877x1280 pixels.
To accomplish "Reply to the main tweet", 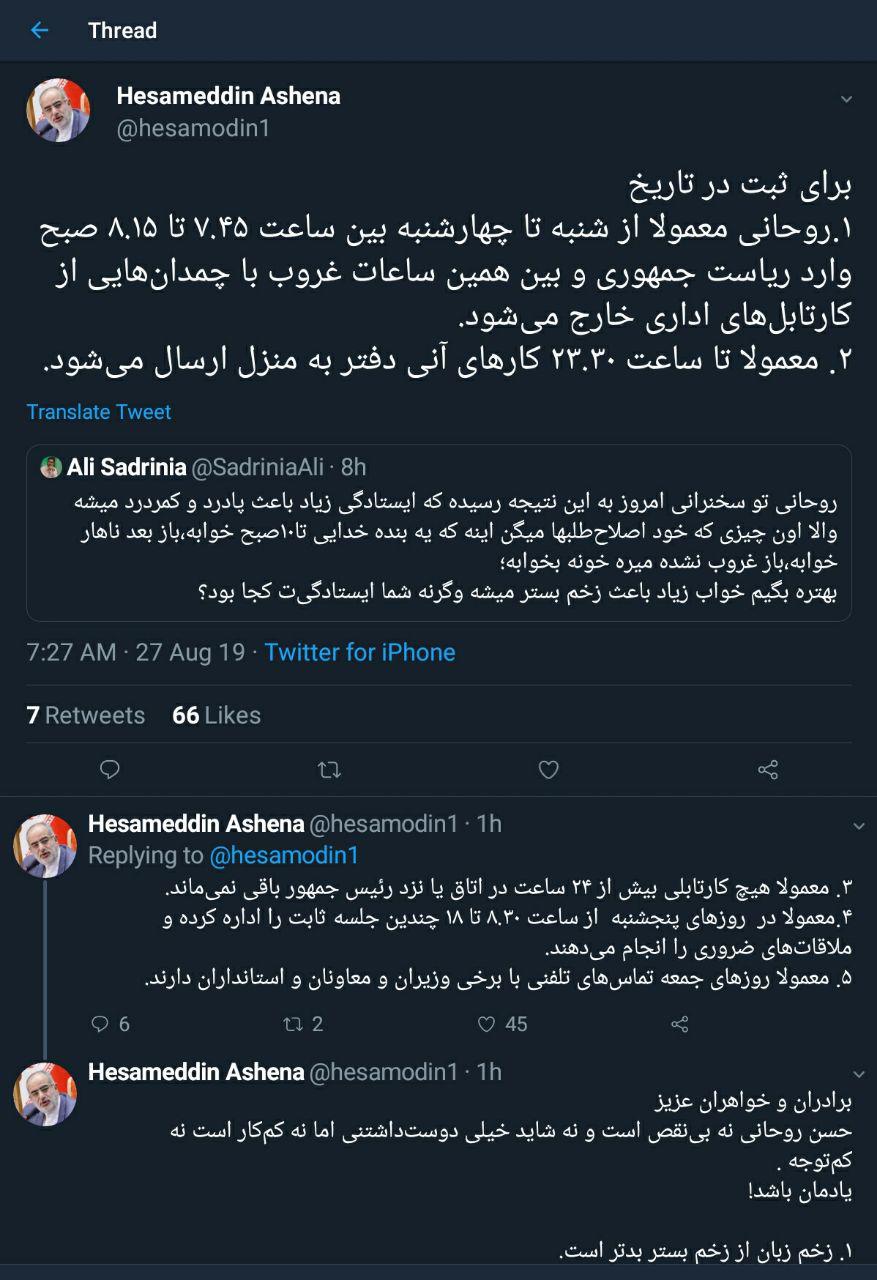I will [x=110, y=769].
